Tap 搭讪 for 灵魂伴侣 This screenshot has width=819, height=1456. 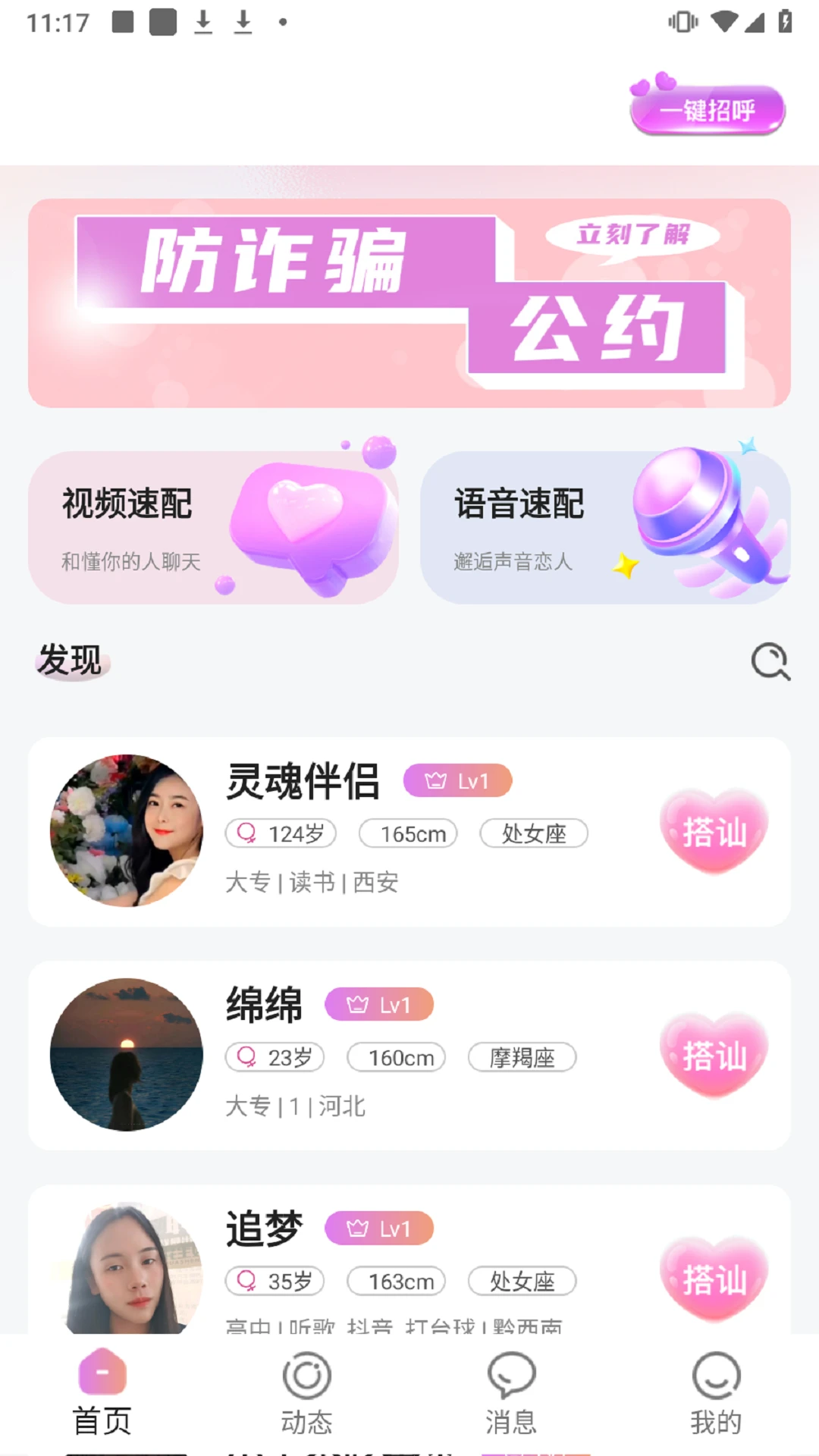click(x=714, y=831)
